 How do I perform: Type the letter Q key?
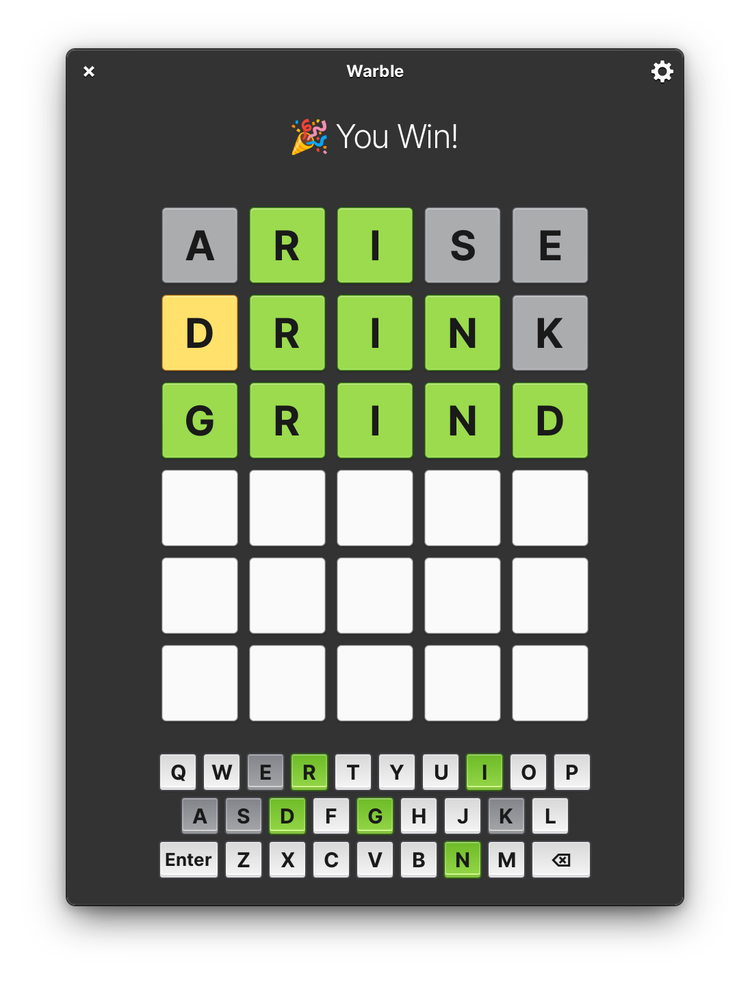[178, 772]
